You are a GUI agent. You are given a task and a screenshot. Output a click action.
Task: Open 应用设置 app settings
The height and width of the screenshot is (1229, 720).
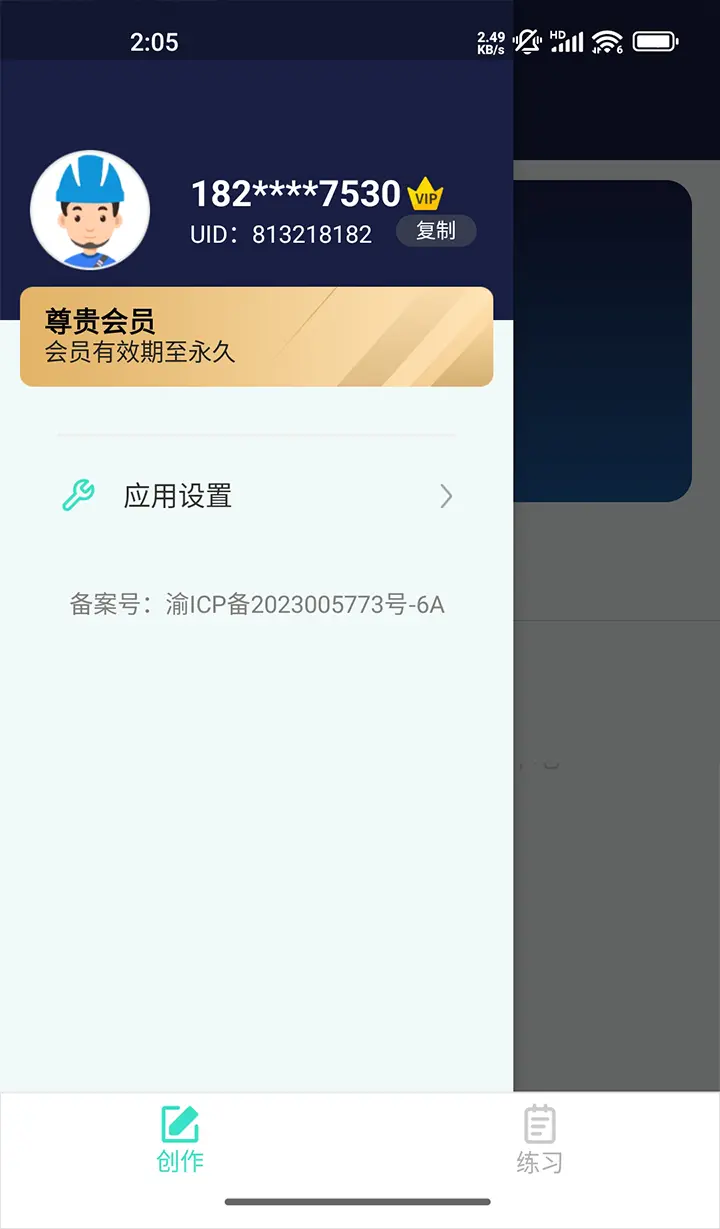(x=256, y=496)
